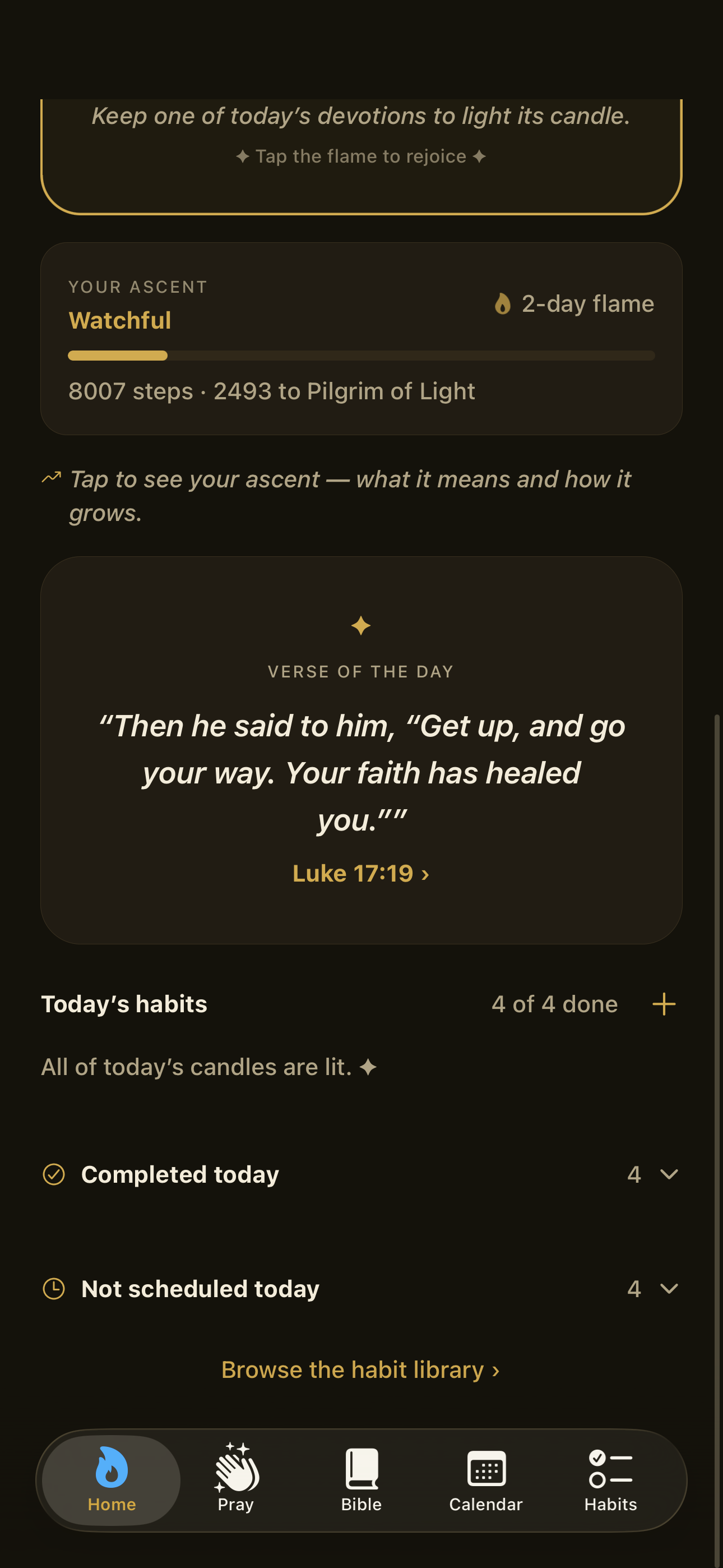
Task: Open the Your Ascent Watchful card
Action: coord(361,338)
